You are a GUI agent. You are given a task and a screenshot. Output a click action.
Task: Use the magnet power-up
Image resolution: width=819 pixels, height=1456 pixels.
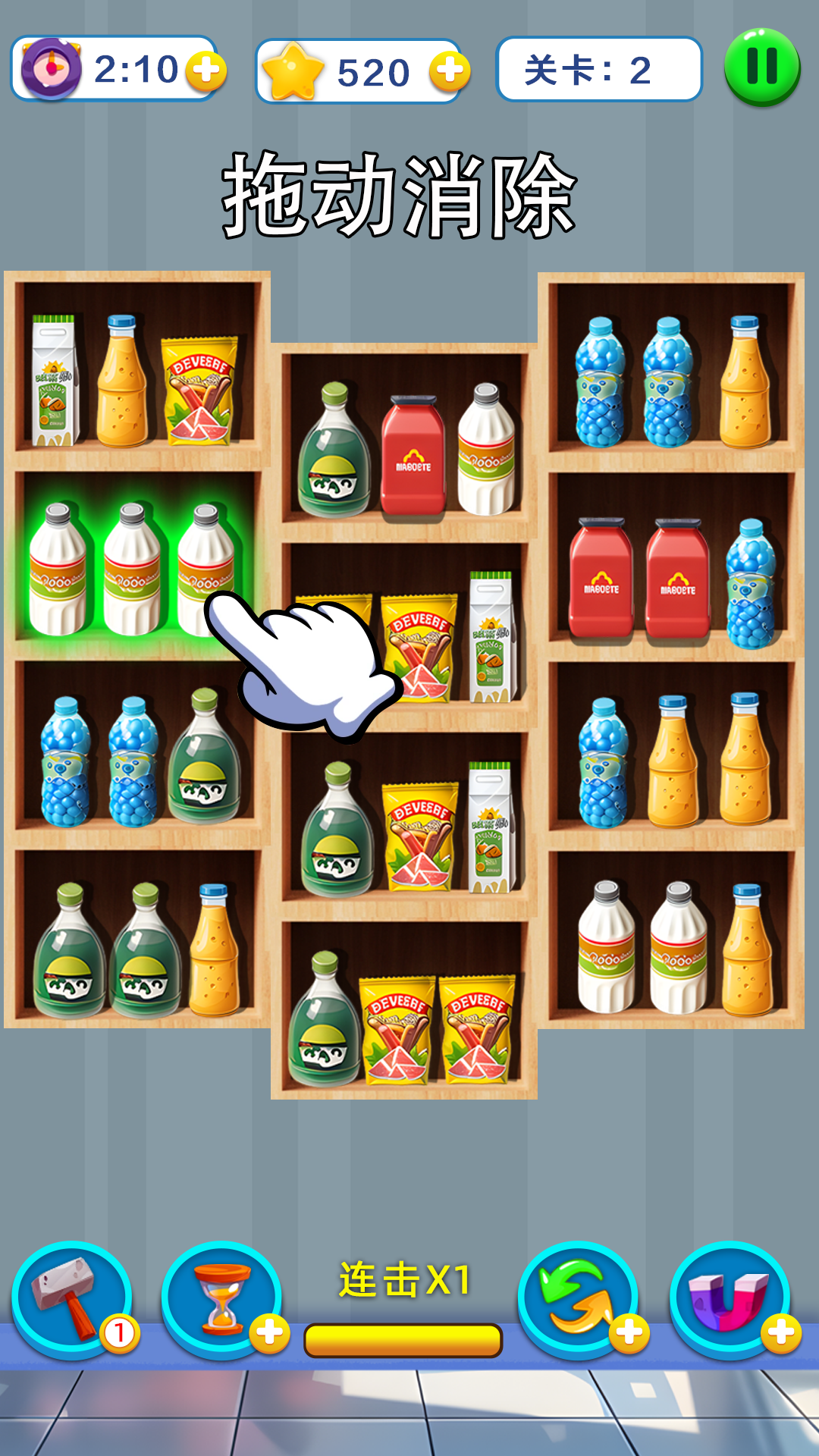click(729, 1298)
